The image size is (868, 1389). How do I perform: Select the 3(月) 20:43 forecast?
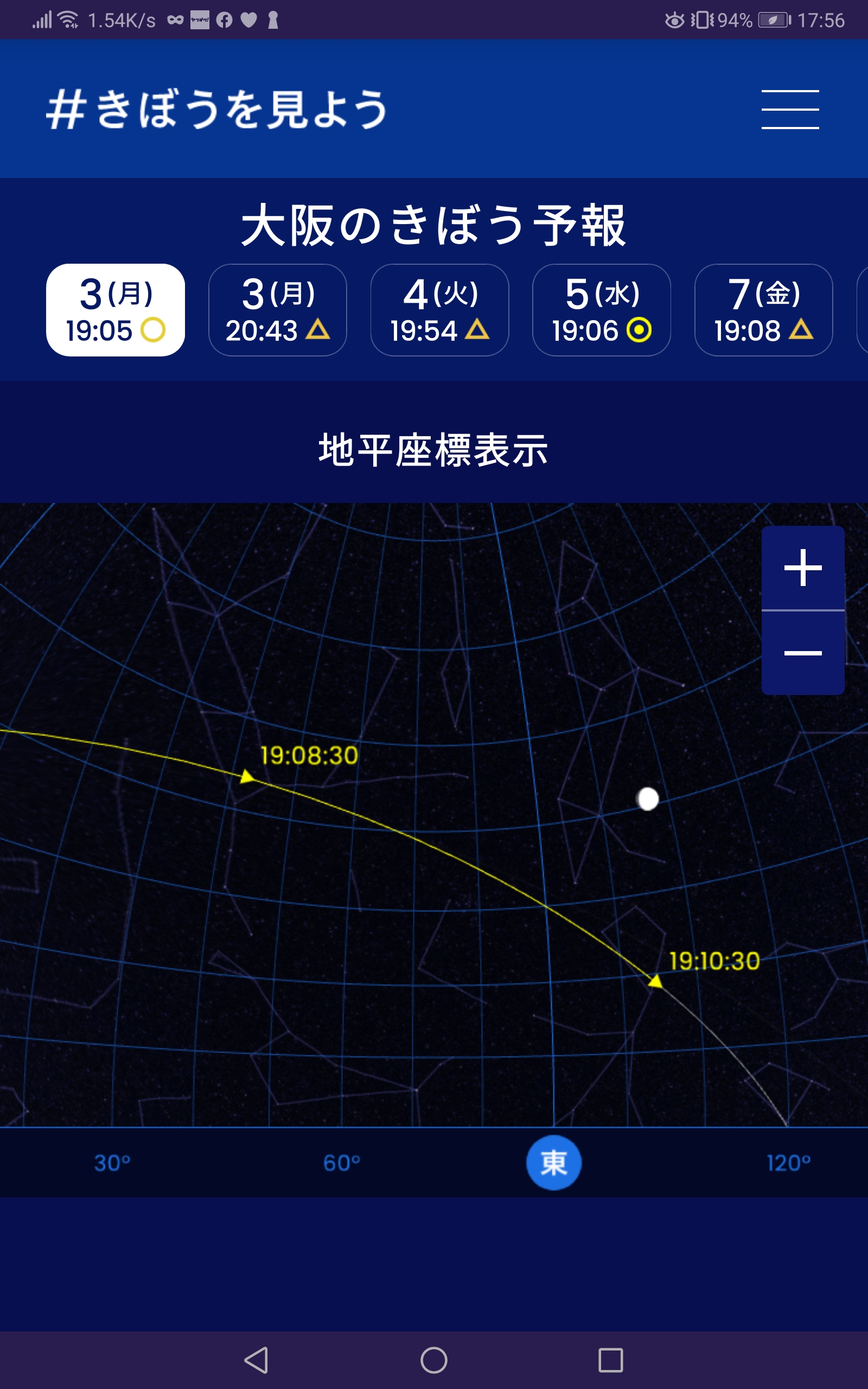(277, 310)
